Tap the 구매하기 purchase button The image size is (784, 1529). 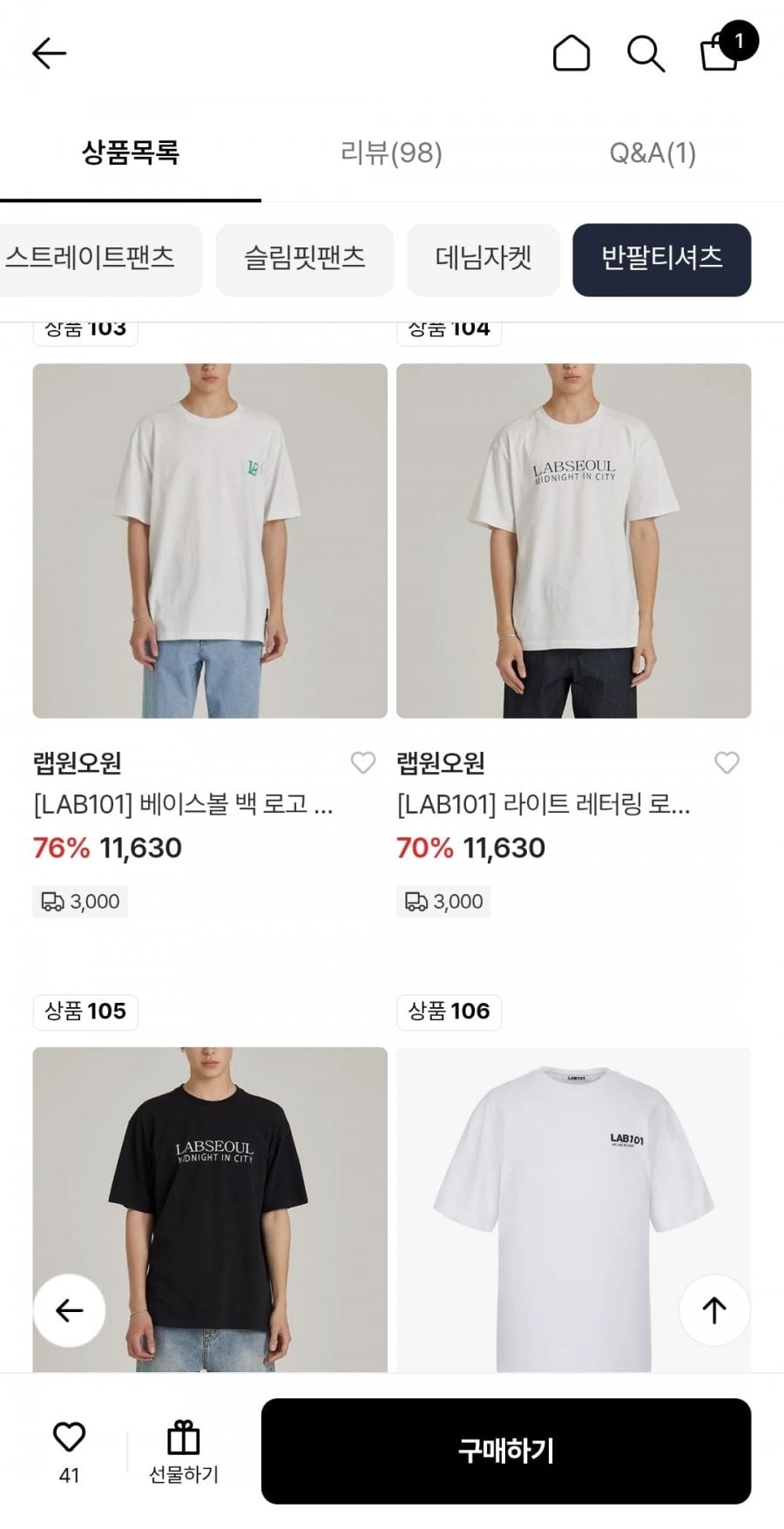[x=505, y=1451]
